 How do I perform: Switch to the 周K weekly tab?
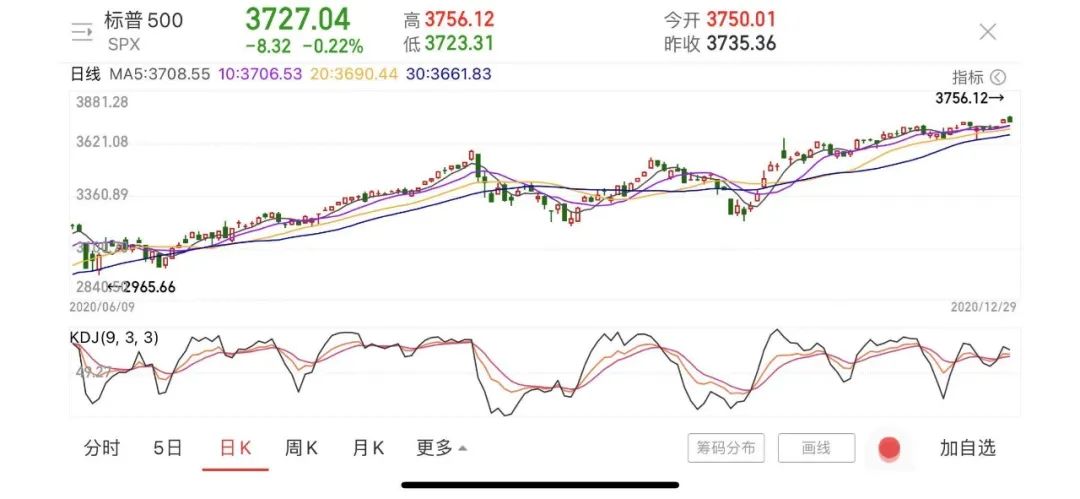click(301, 448)
